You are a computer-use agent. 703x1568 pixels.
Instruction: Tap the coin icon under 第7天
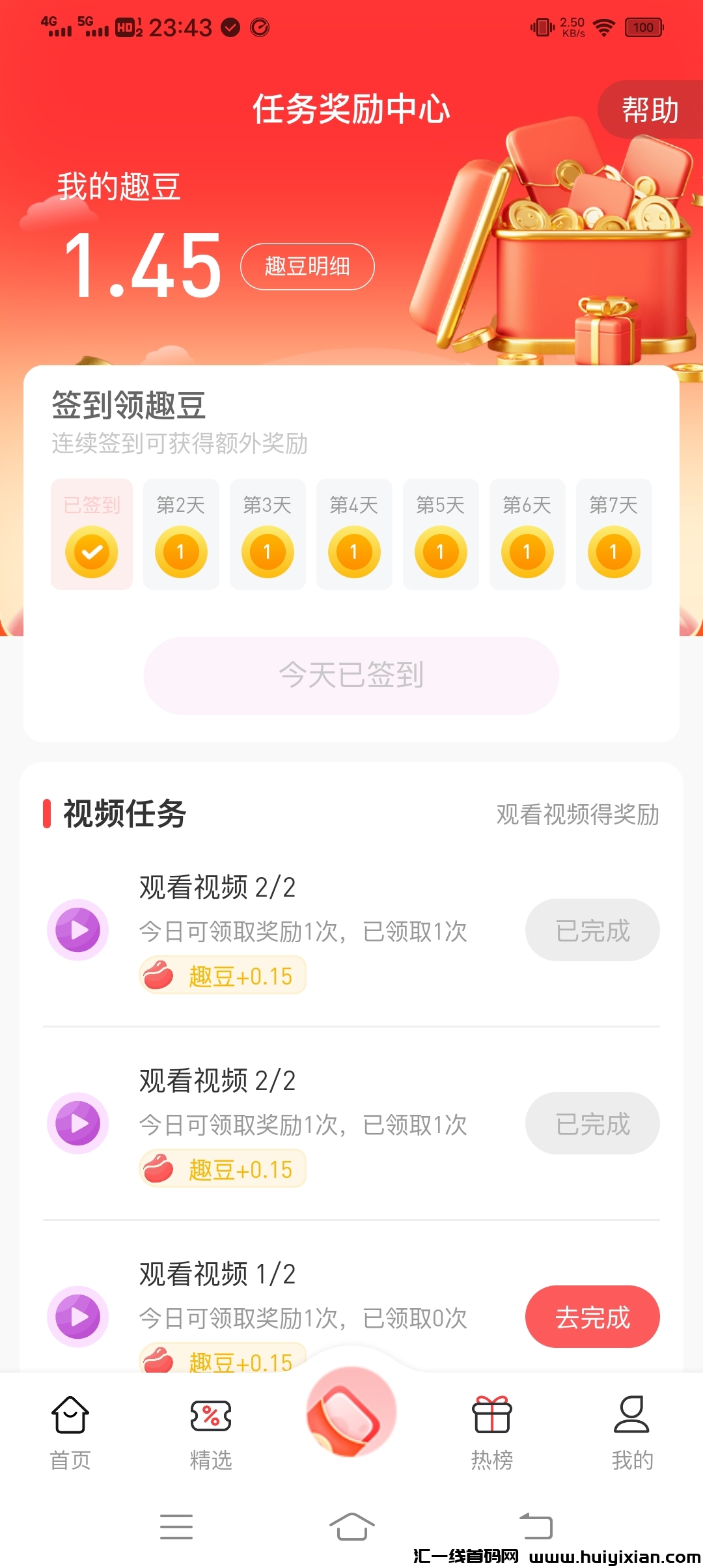(x=613, y=552)
